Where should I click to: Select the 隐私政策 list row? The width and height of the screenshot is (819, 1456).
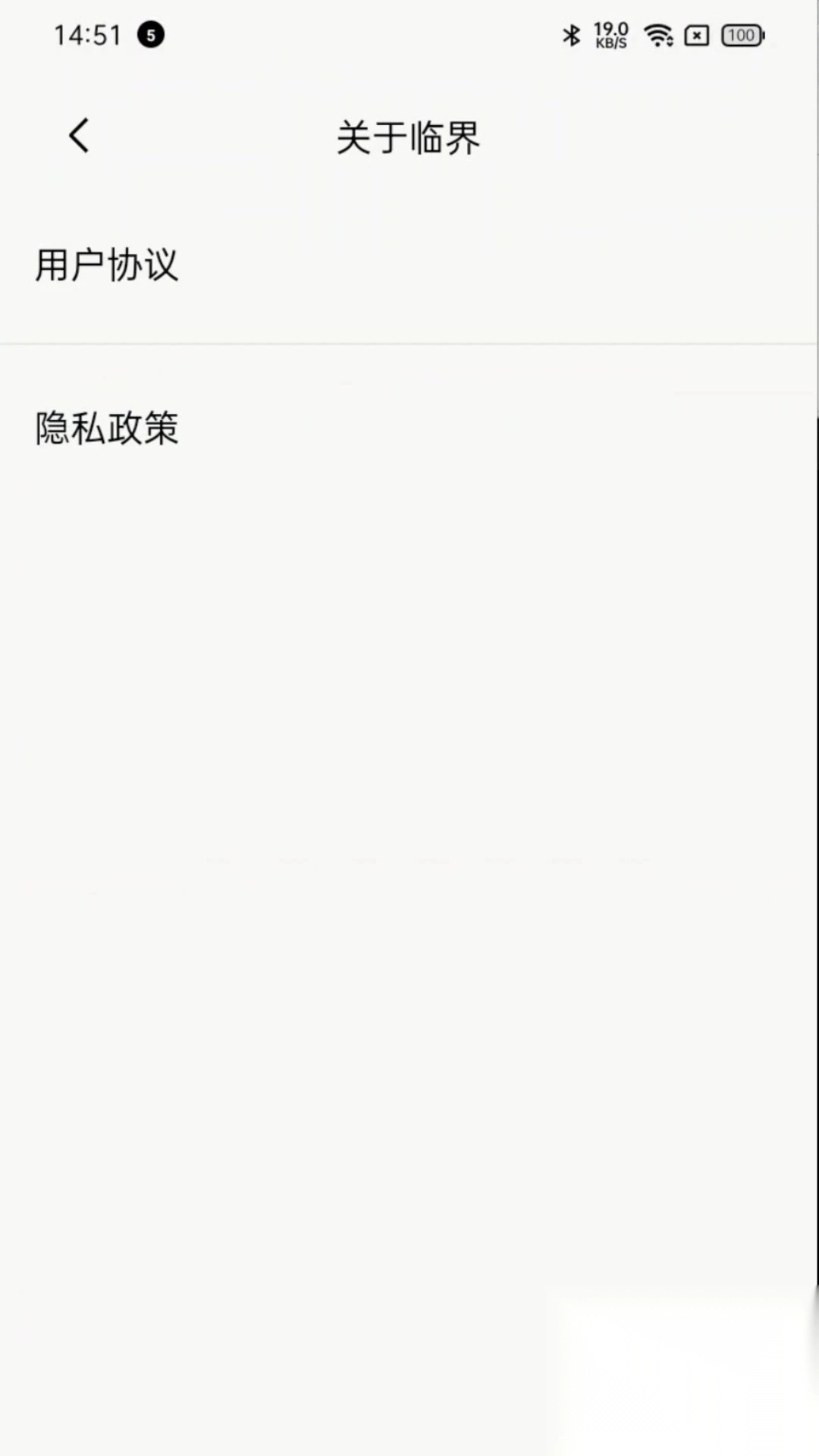(x=409, y=428)
